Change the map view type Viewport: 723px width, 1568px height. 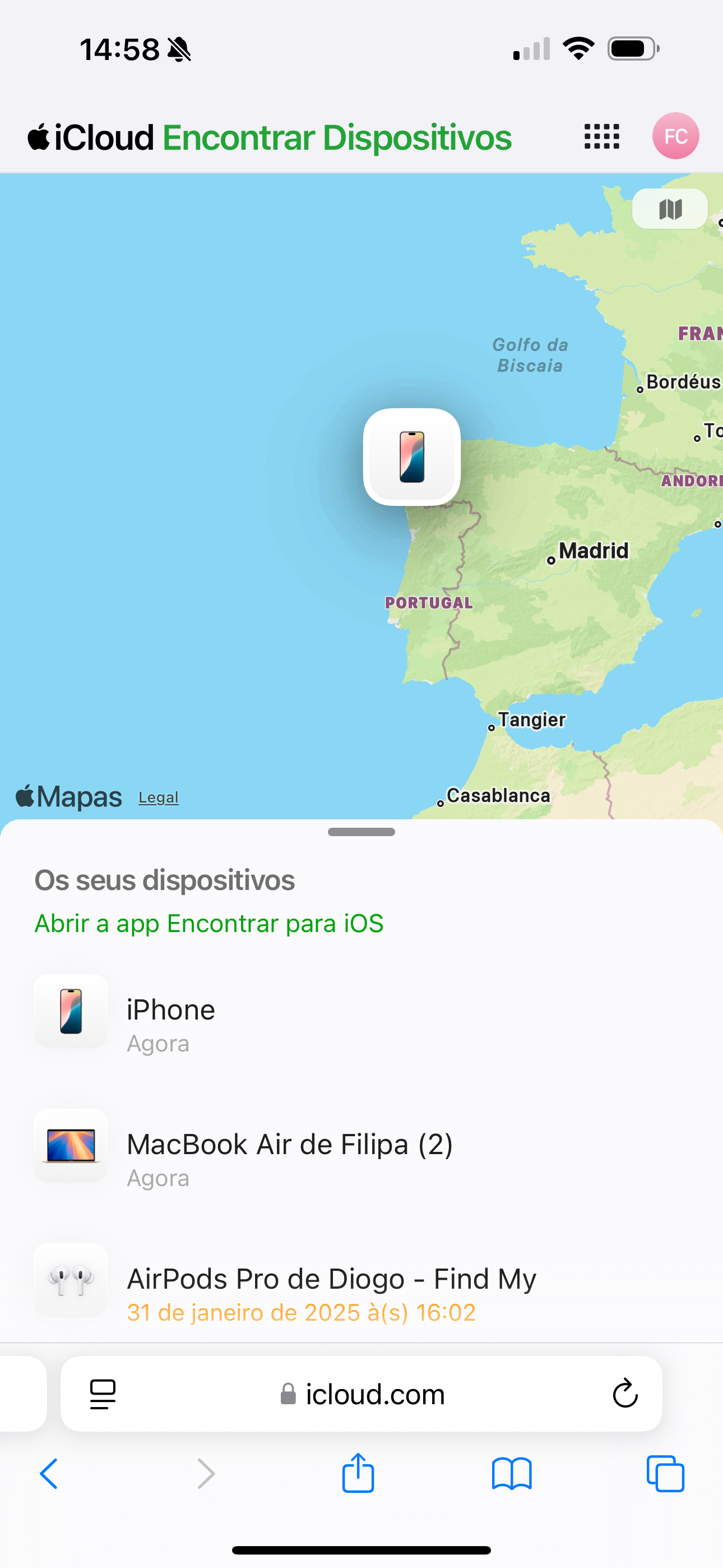(670, 209)
